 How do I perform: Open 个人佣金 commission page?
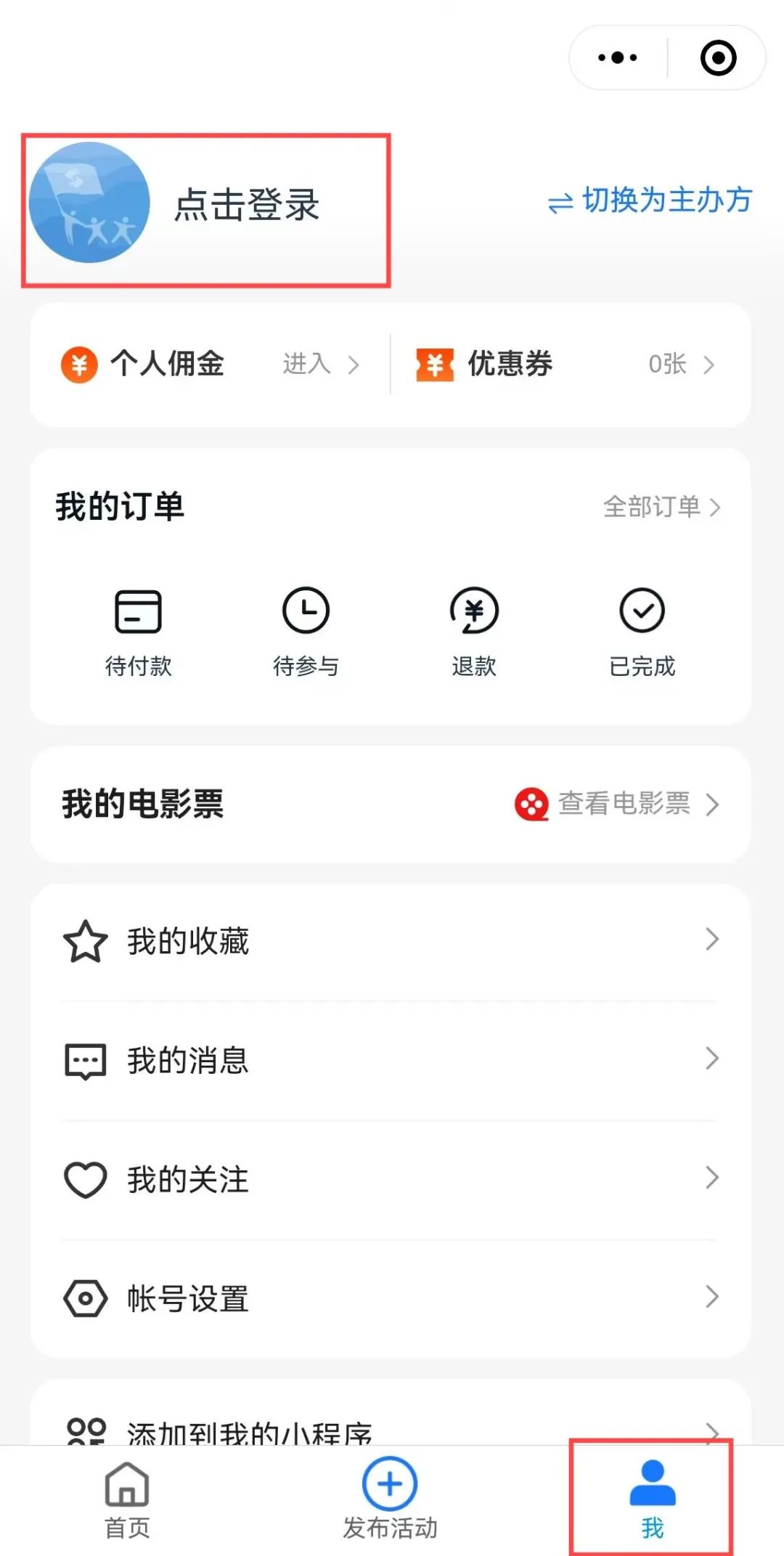211,364
